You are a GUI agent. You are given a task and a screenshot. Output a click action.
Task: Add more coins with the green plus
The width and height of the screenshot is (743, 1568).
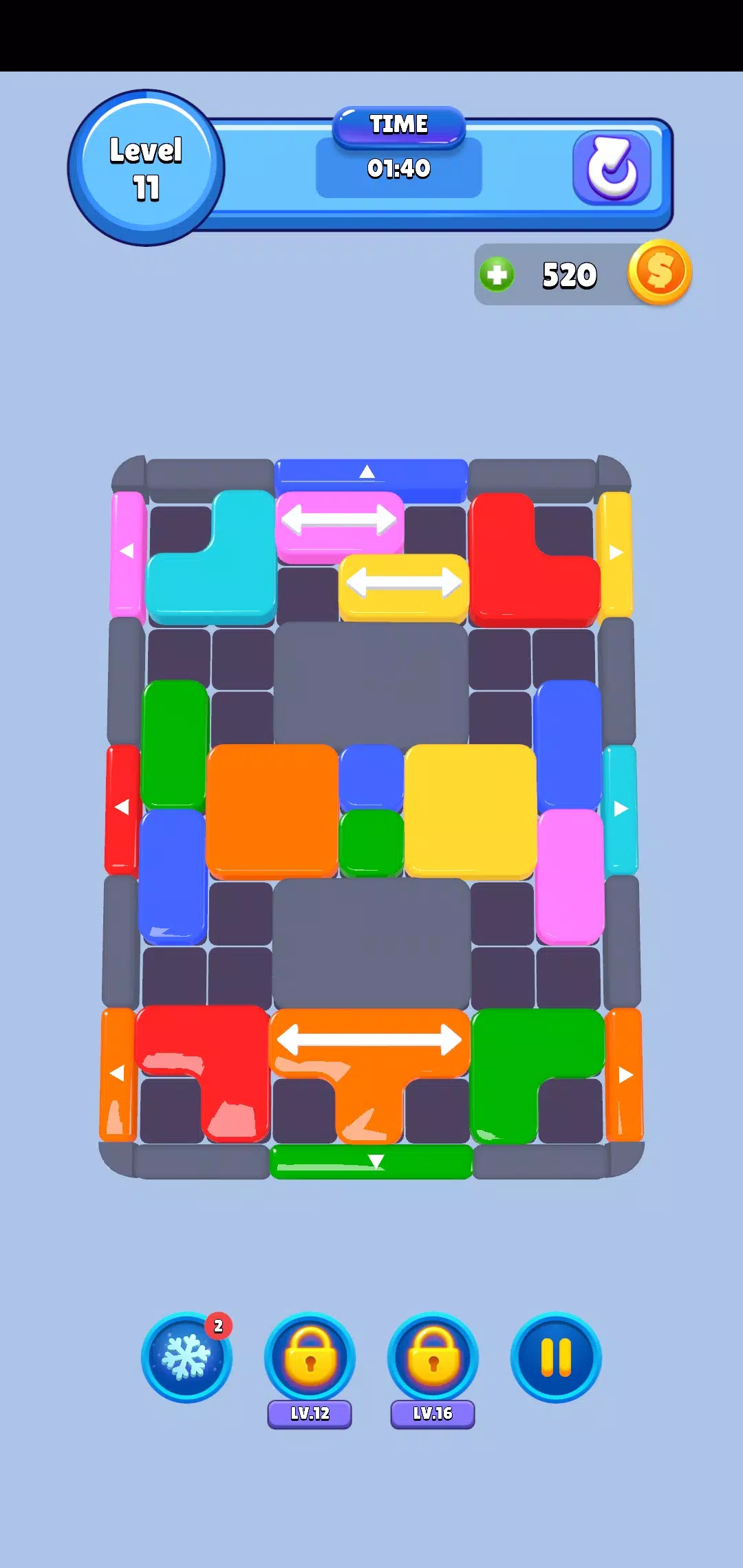coord(497,275)
